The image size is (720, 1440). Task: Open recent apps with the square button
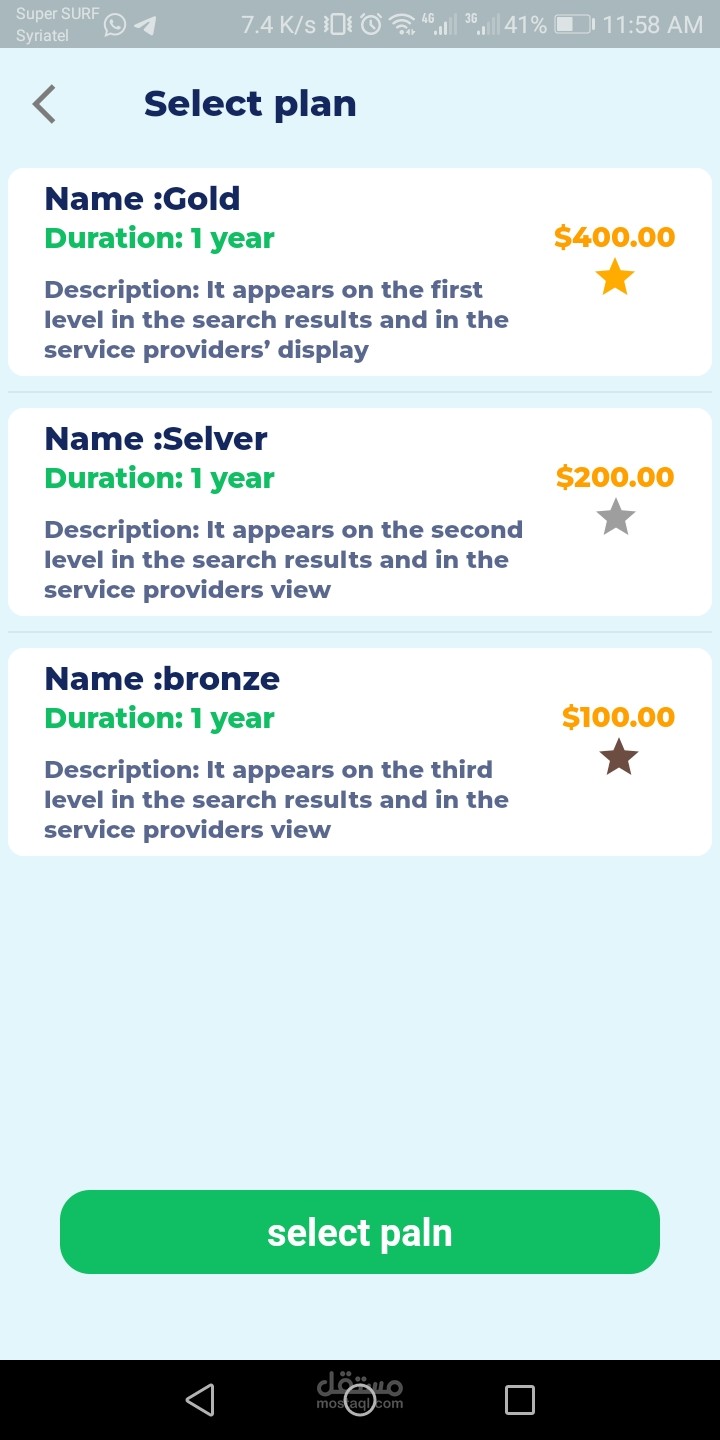pyautogui.click(x=519, y=1399)
